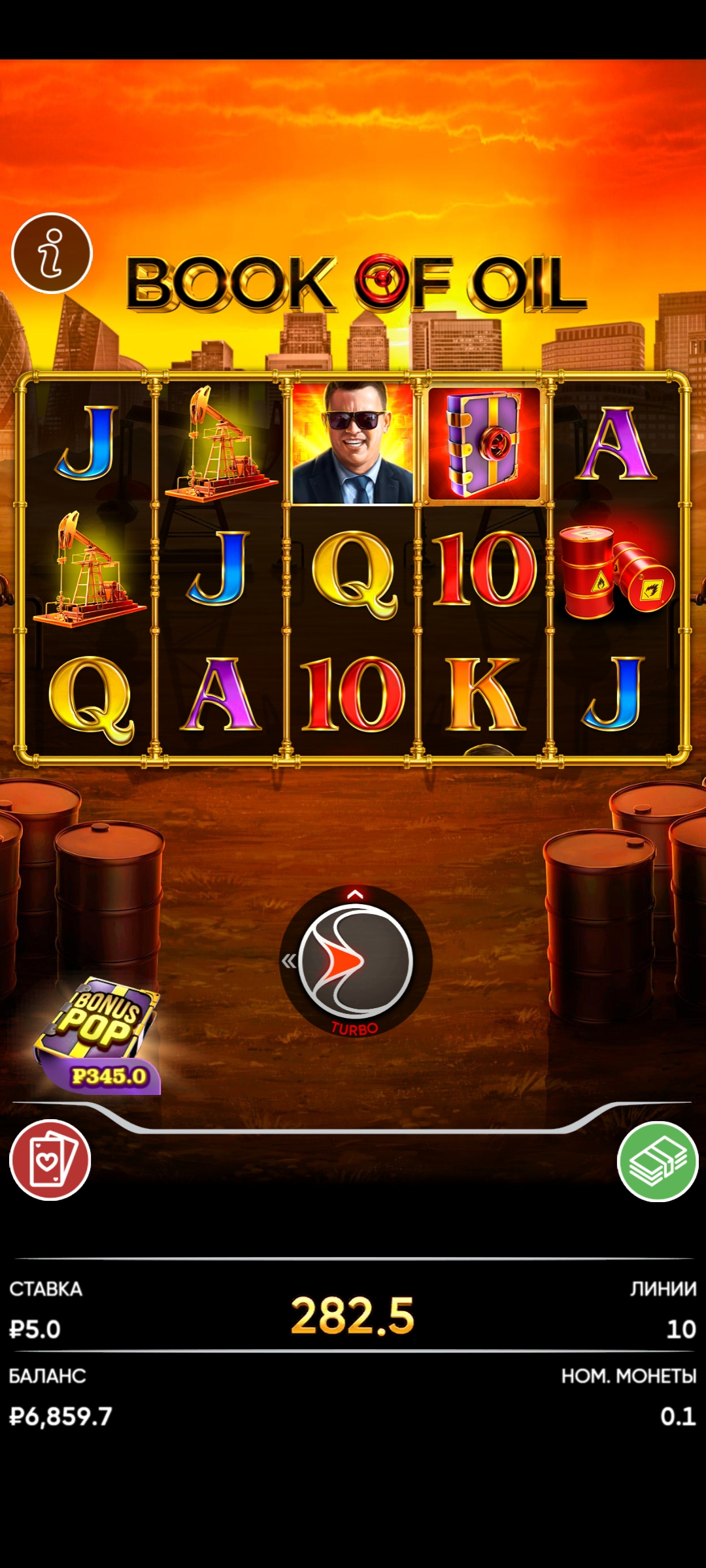Image resolution: width=706 pixels, height=1568 pixels.
Task: Spin the reels with the play button
Action: (355, 961)
